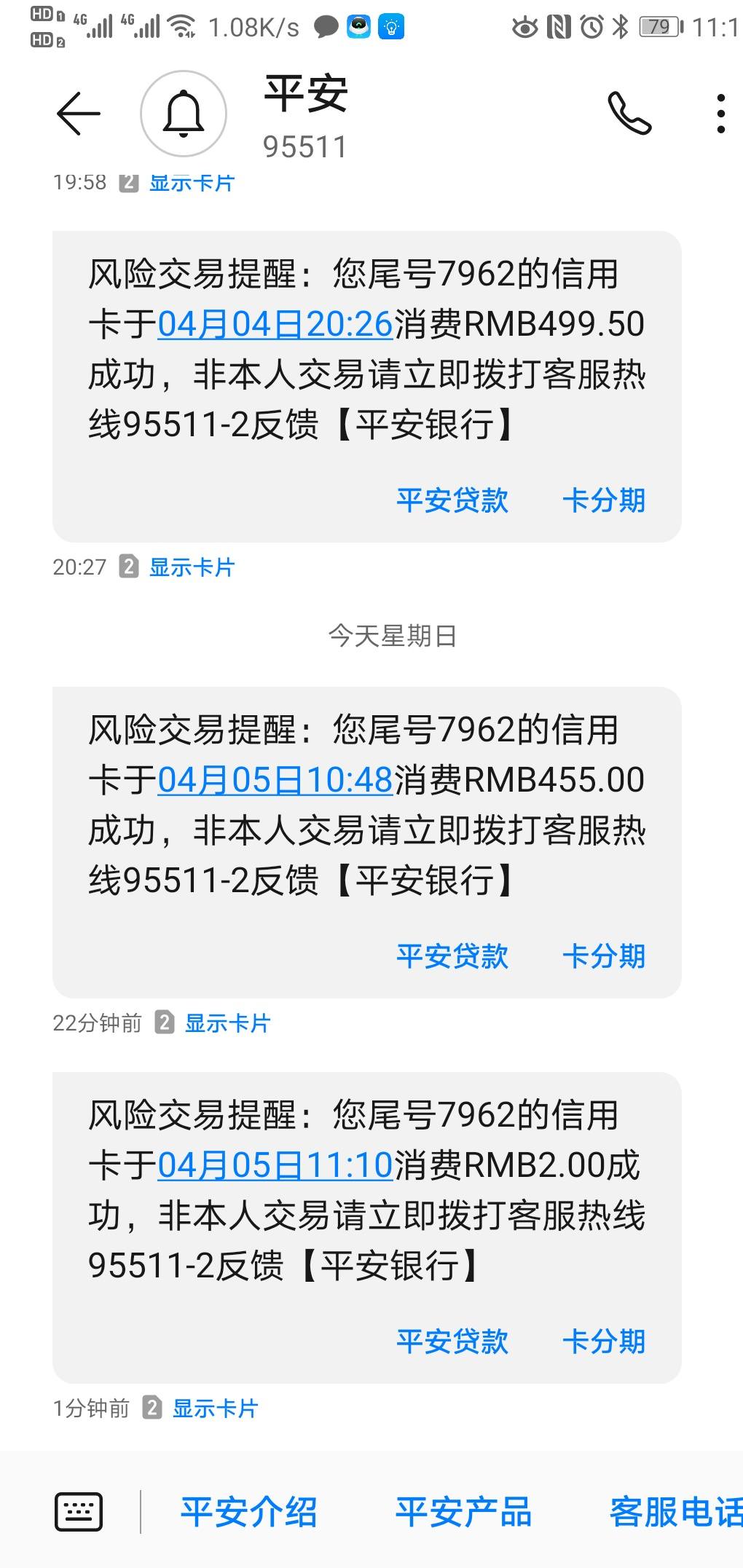Open the 04月05日11:10 date link
The height and width of the screenshot is (1568, 743).
[x=275, y=1165]
